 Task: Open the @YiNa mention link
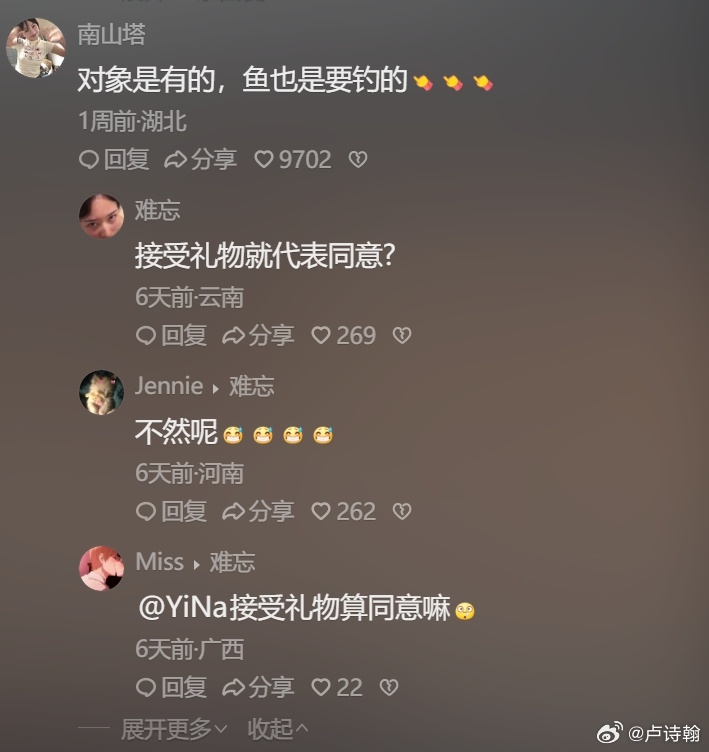point(177,607)
